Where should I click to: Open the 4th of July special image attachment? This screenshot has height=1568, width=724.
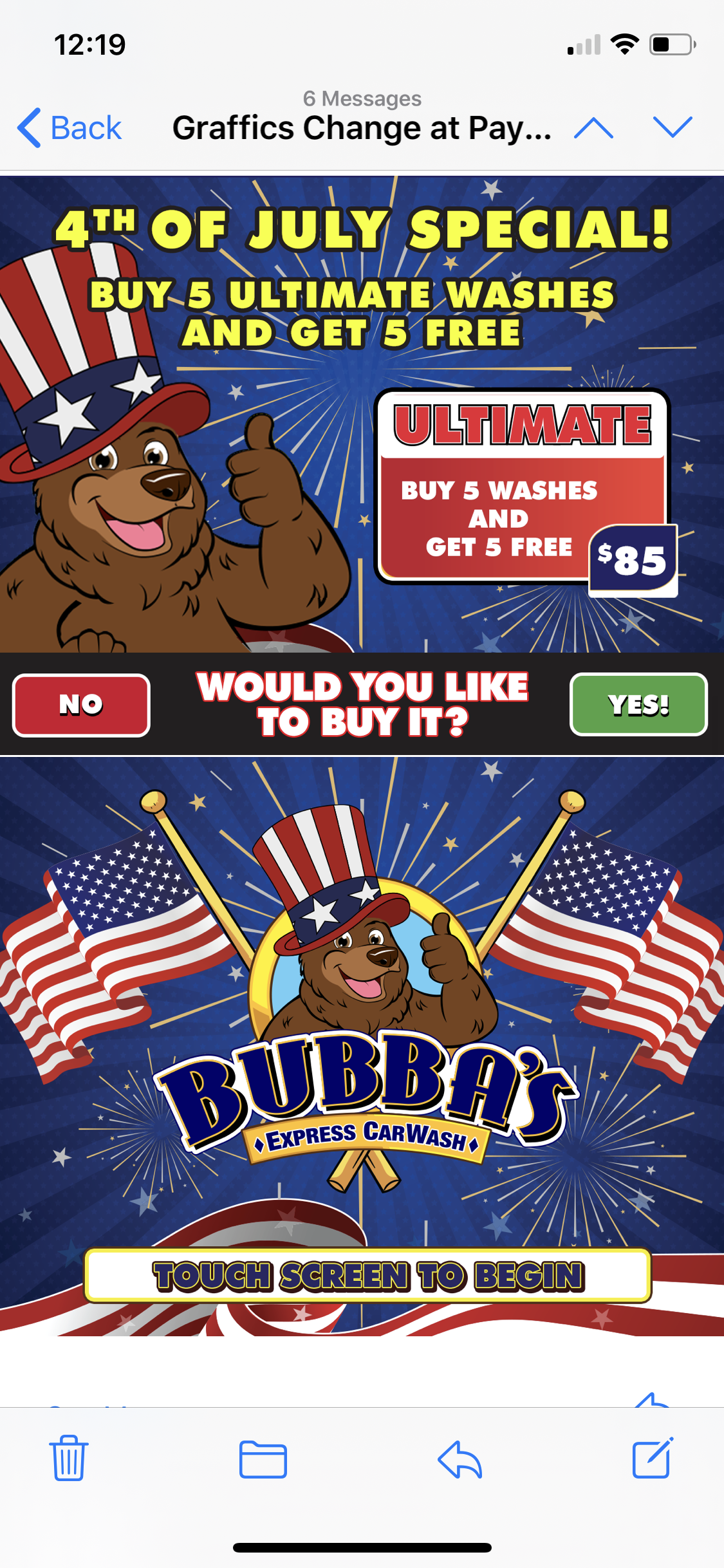362,465
